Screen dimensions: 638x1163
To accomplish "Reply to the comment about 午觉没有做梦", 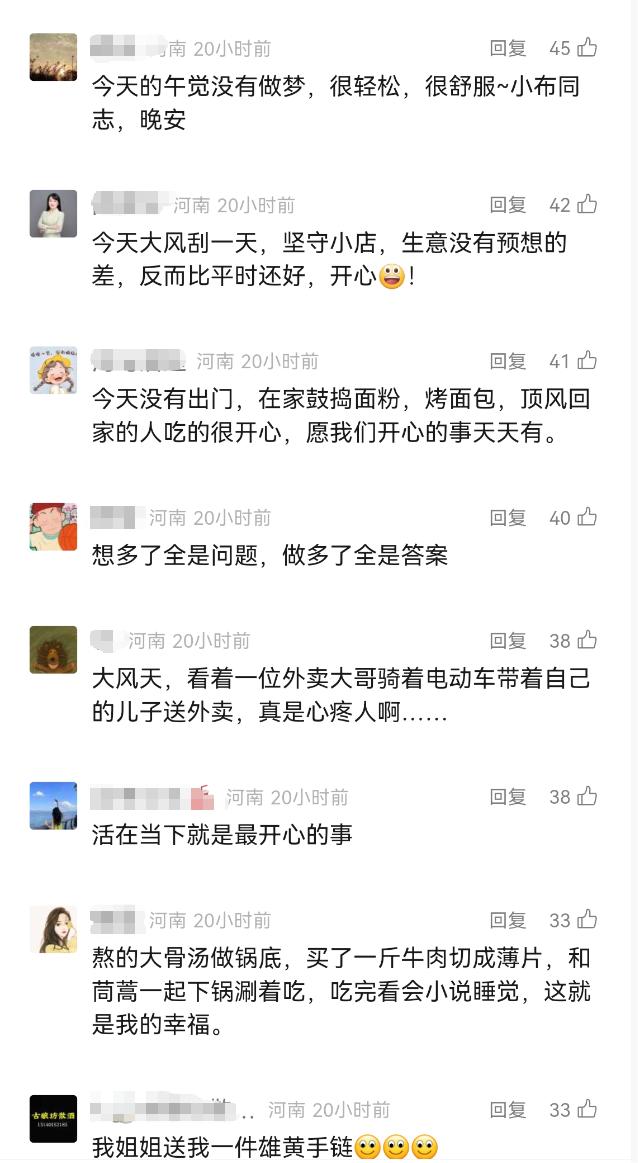I will coord(507,48).
